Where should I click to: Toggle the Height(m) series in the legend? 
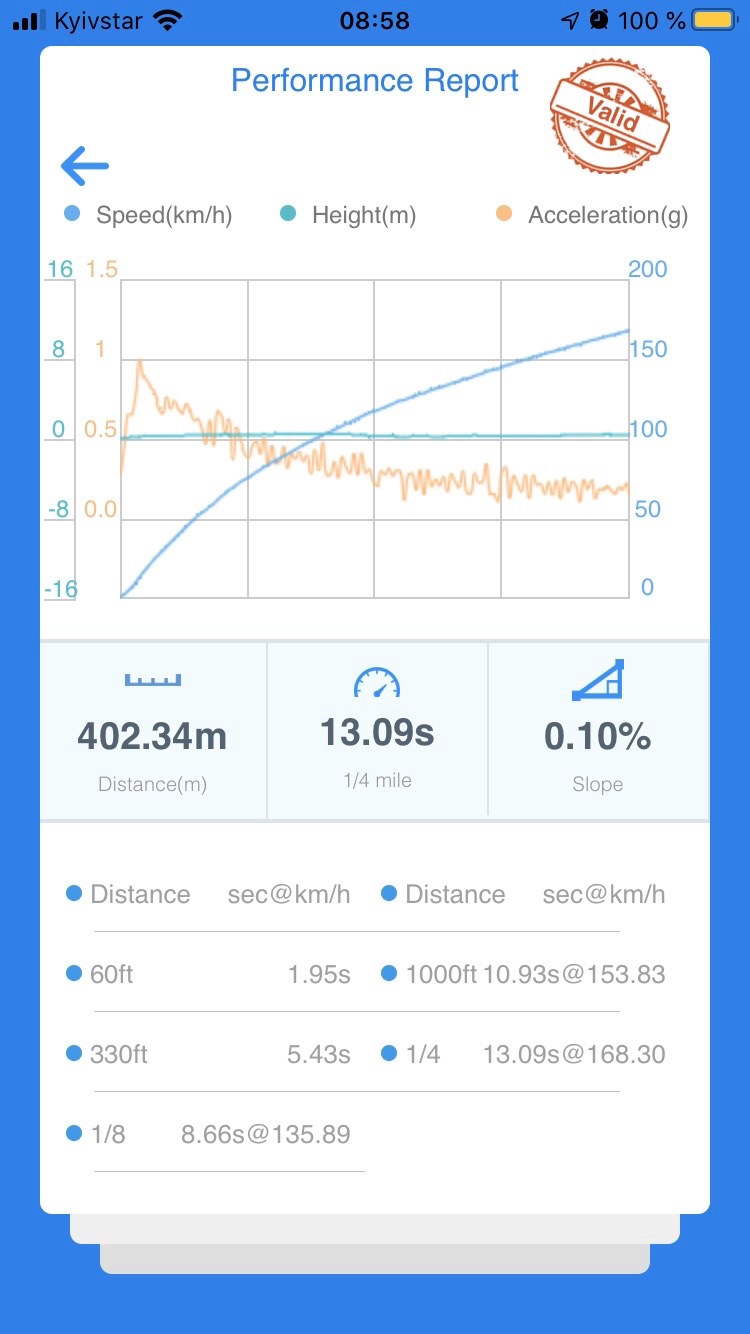pyautogui.click(x=348, y=215)
